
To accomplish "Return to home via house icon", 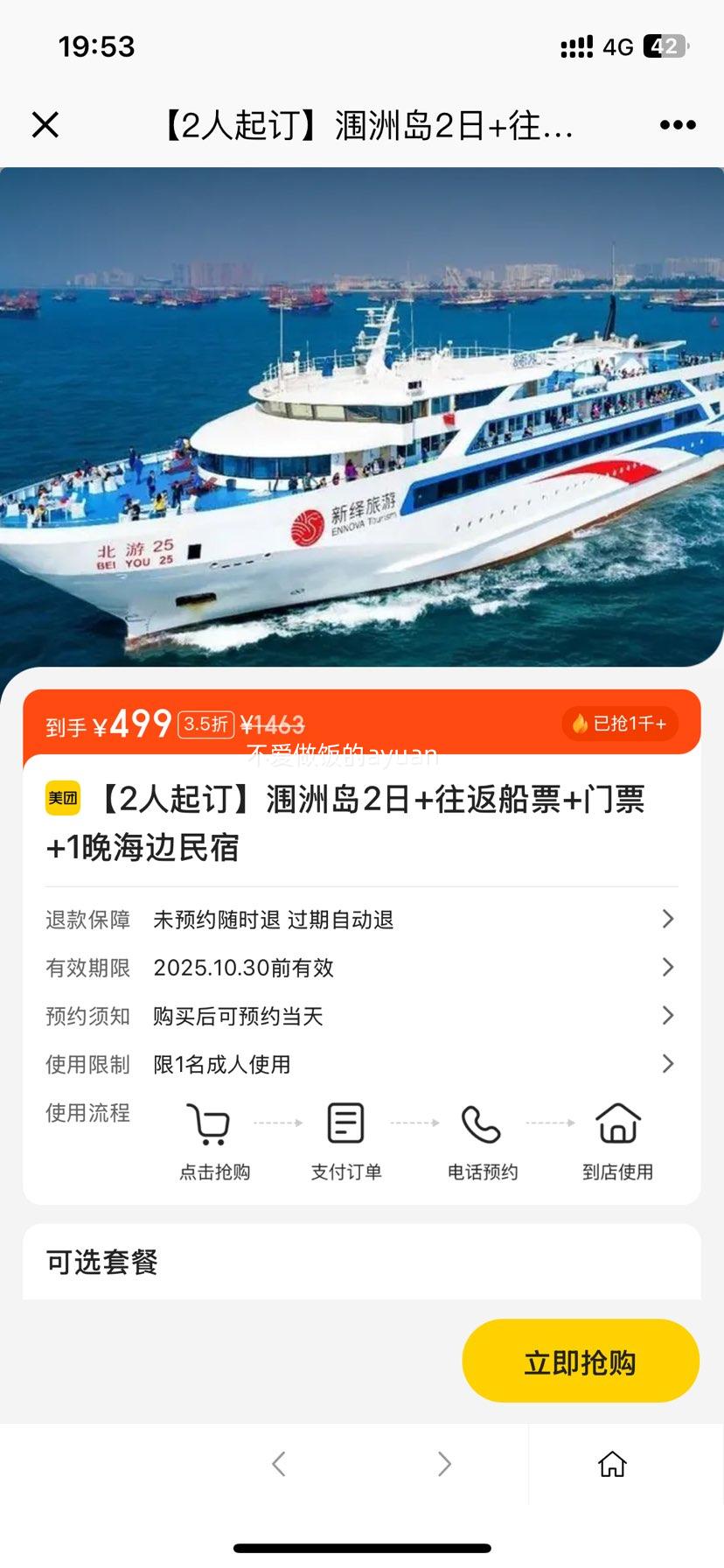I will [612, 1464].
